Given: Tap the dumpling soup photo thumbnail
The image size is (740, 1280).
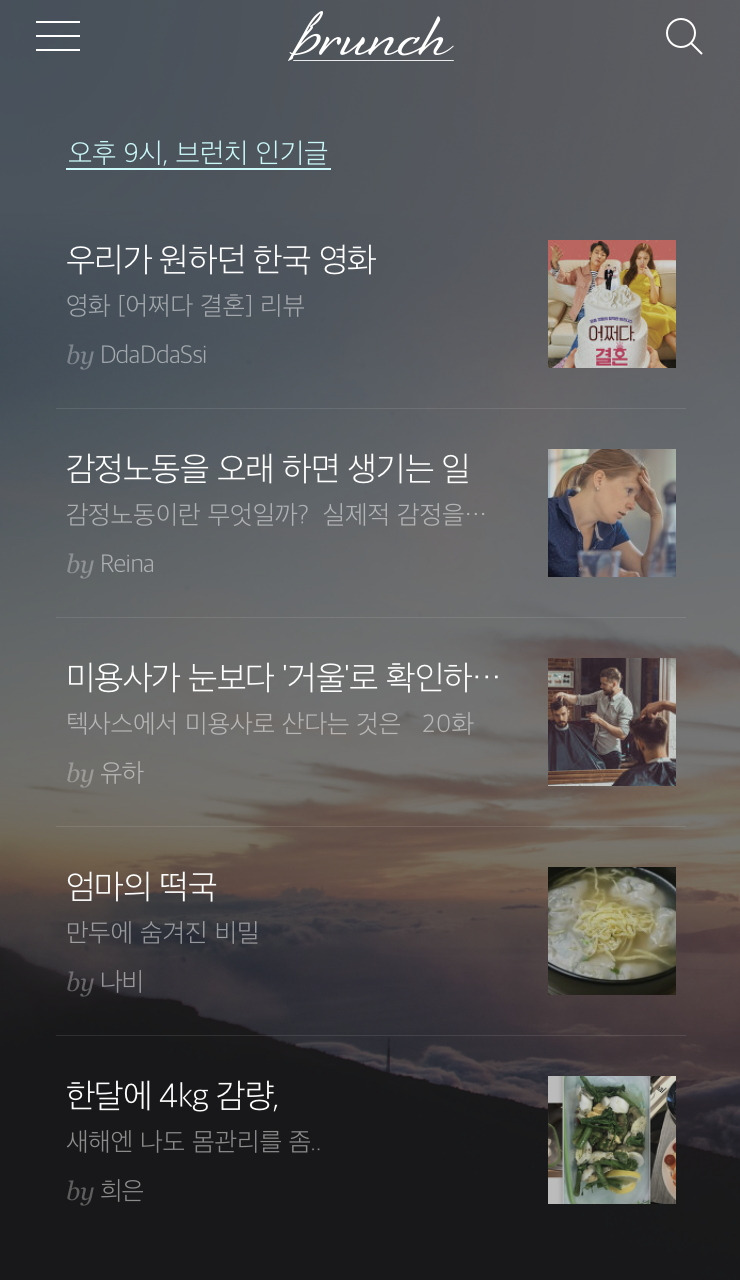Looking at the screenshot, I should [x=611, y=930].
